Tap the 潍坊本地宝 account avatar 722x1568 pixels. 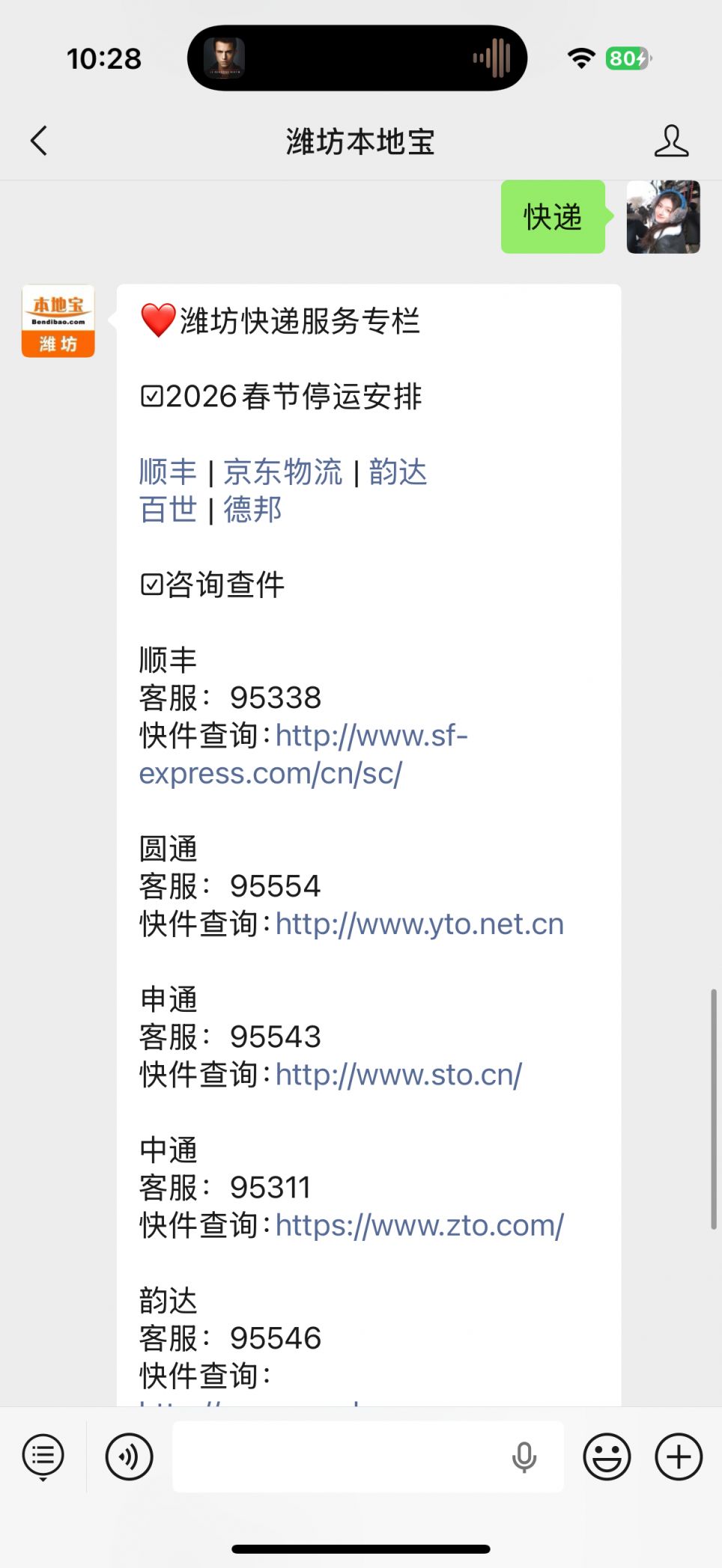58,321
